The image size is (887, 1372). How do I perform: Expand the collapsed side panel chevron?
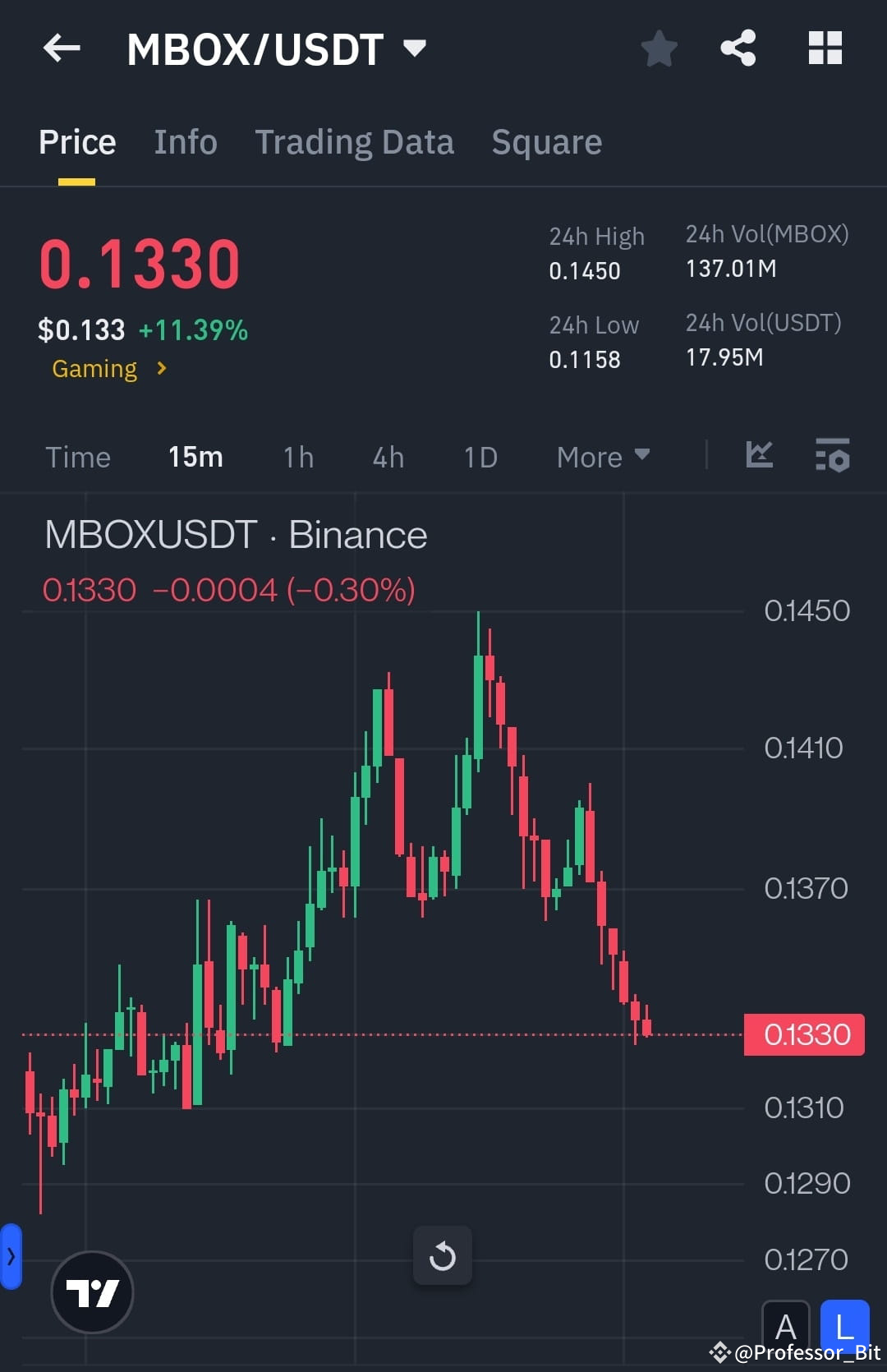tap(10, 1256)
